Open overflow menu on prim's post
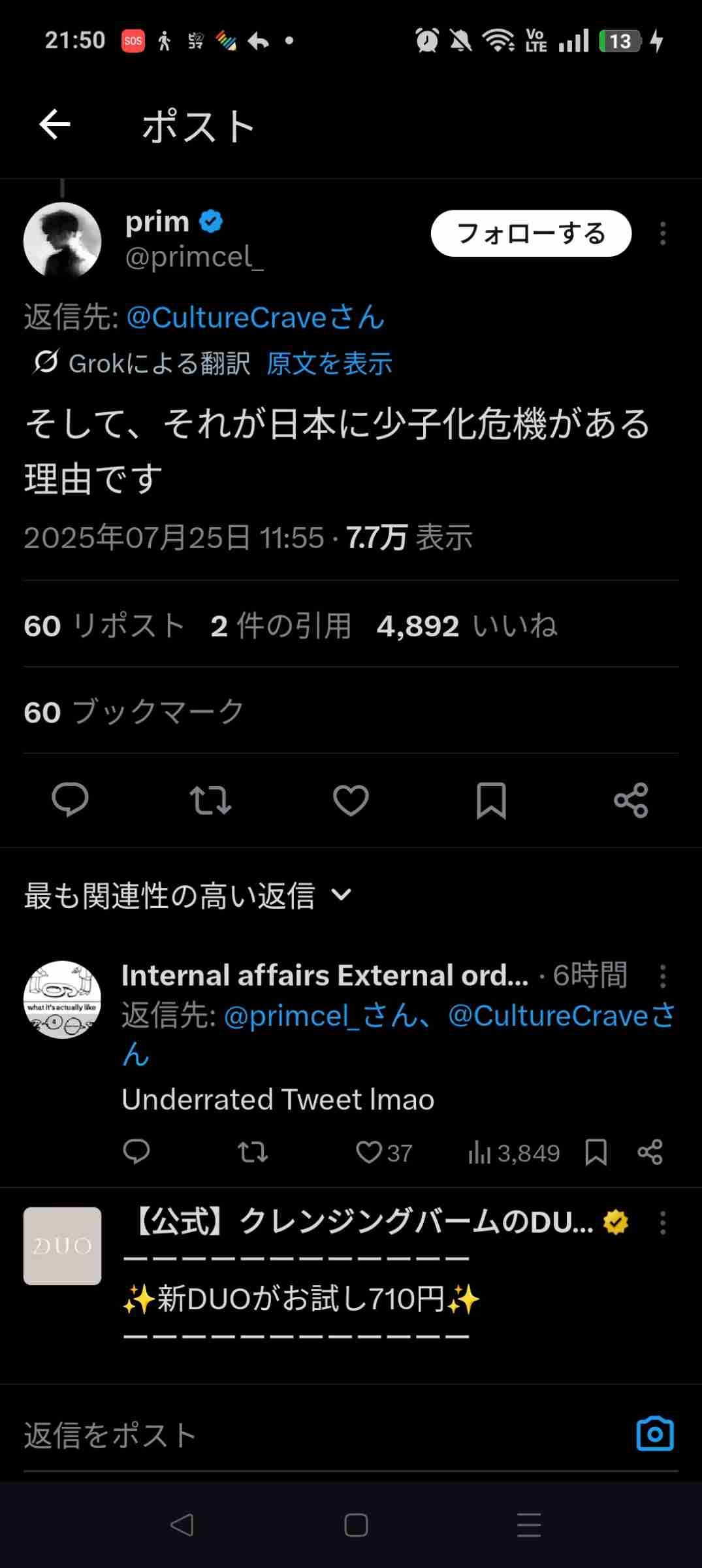This screenshot has height=1568, width=702. (x=663, y=233)
